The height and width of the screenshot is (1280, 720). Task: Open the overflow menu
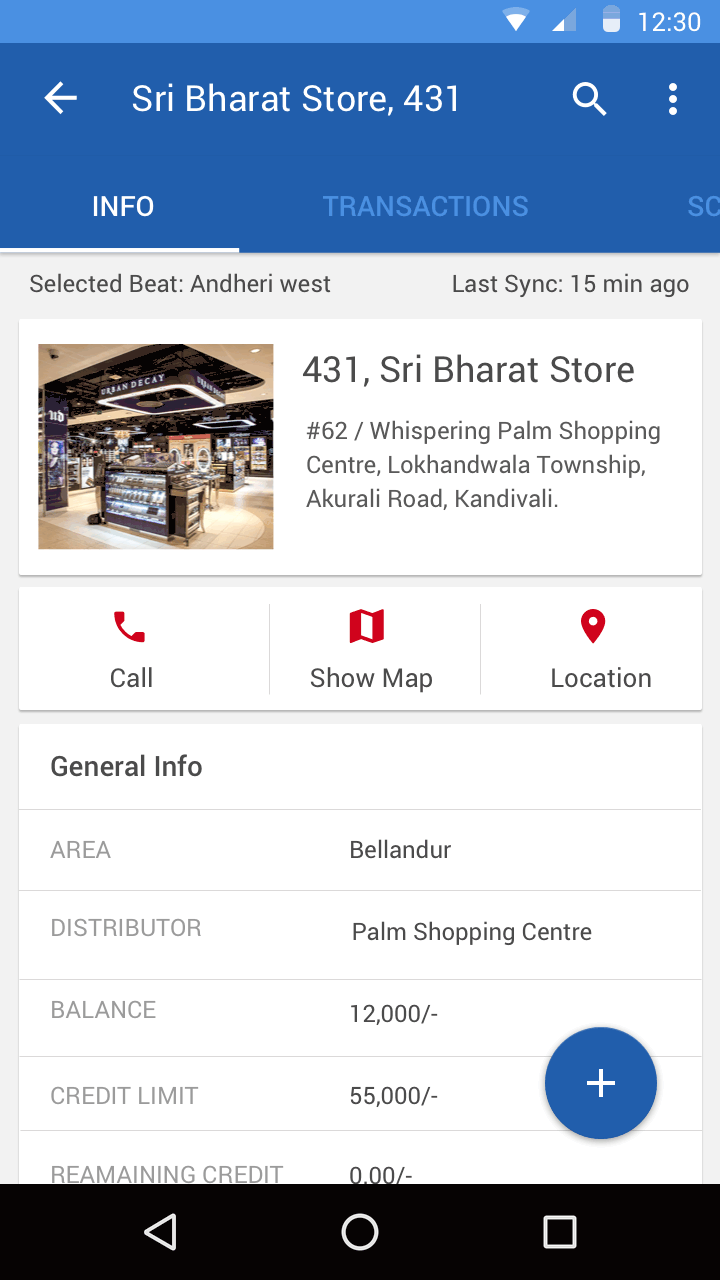click(673, 99)
